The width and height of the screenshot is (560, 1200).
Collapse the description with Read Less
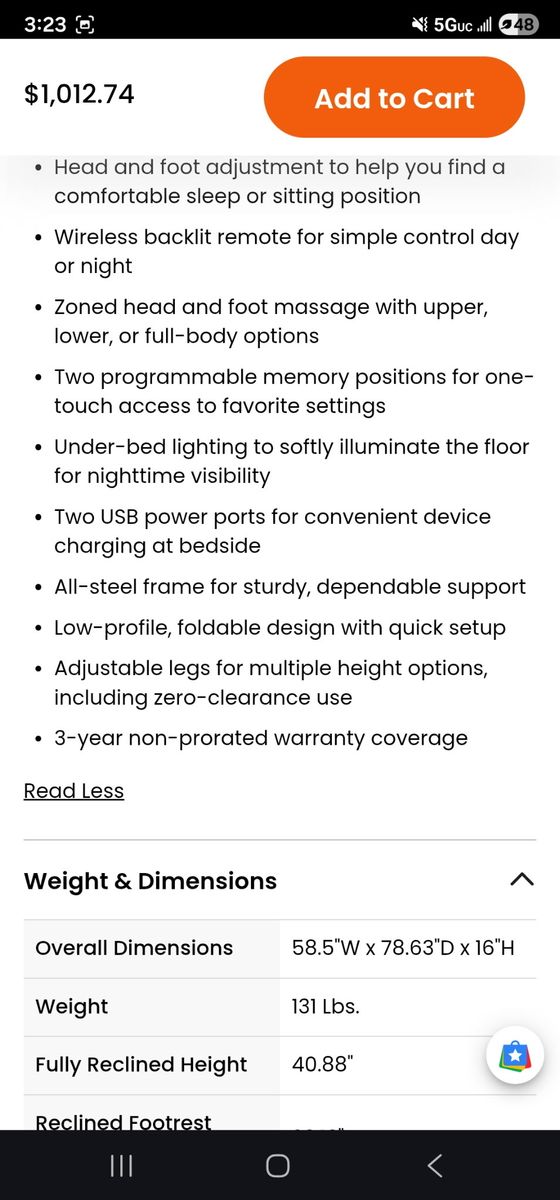(x=74, y=791)
